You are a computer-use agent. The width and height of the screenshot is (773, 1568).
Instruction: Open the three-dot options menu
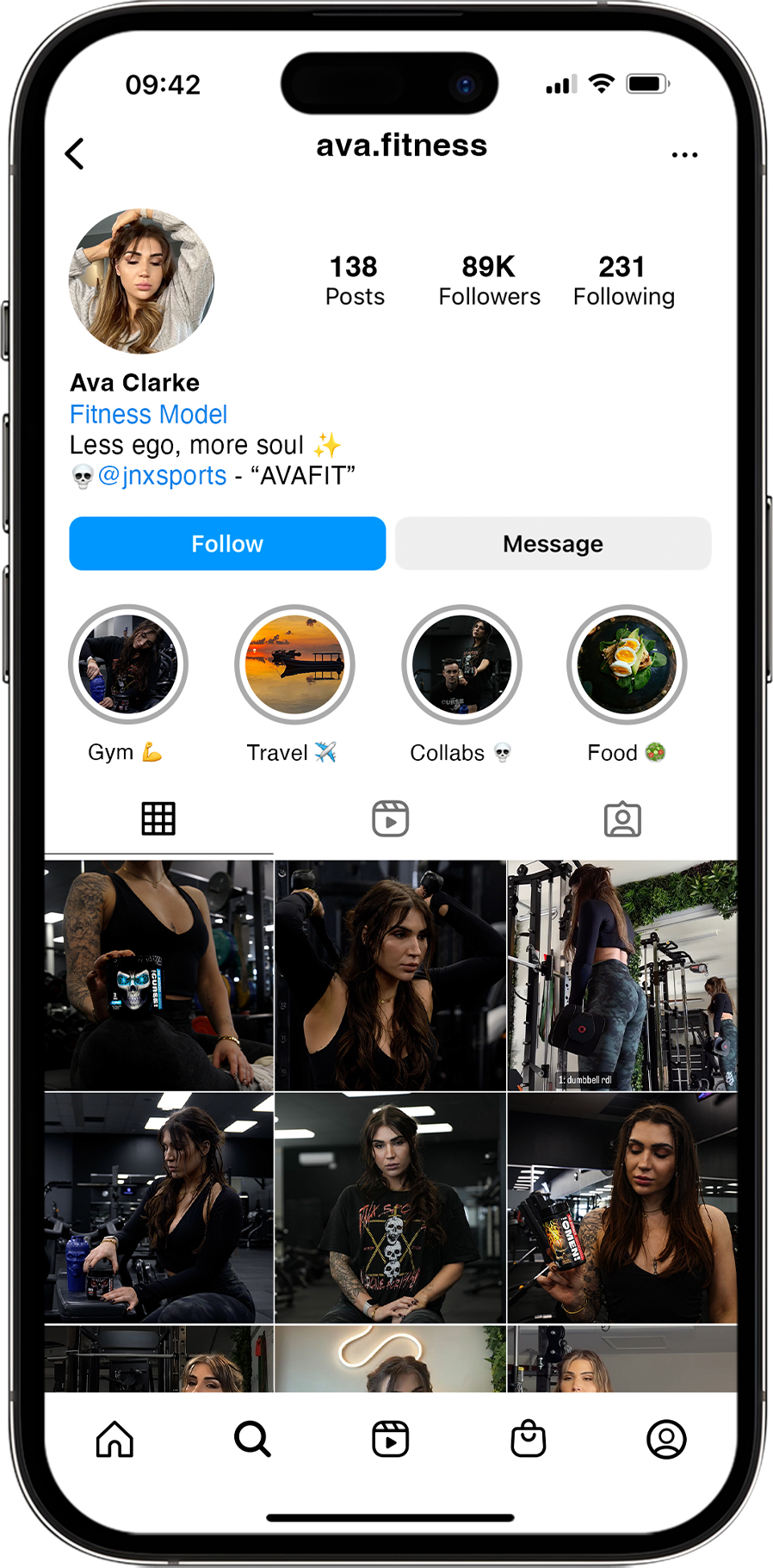click(x=684, y=155)
